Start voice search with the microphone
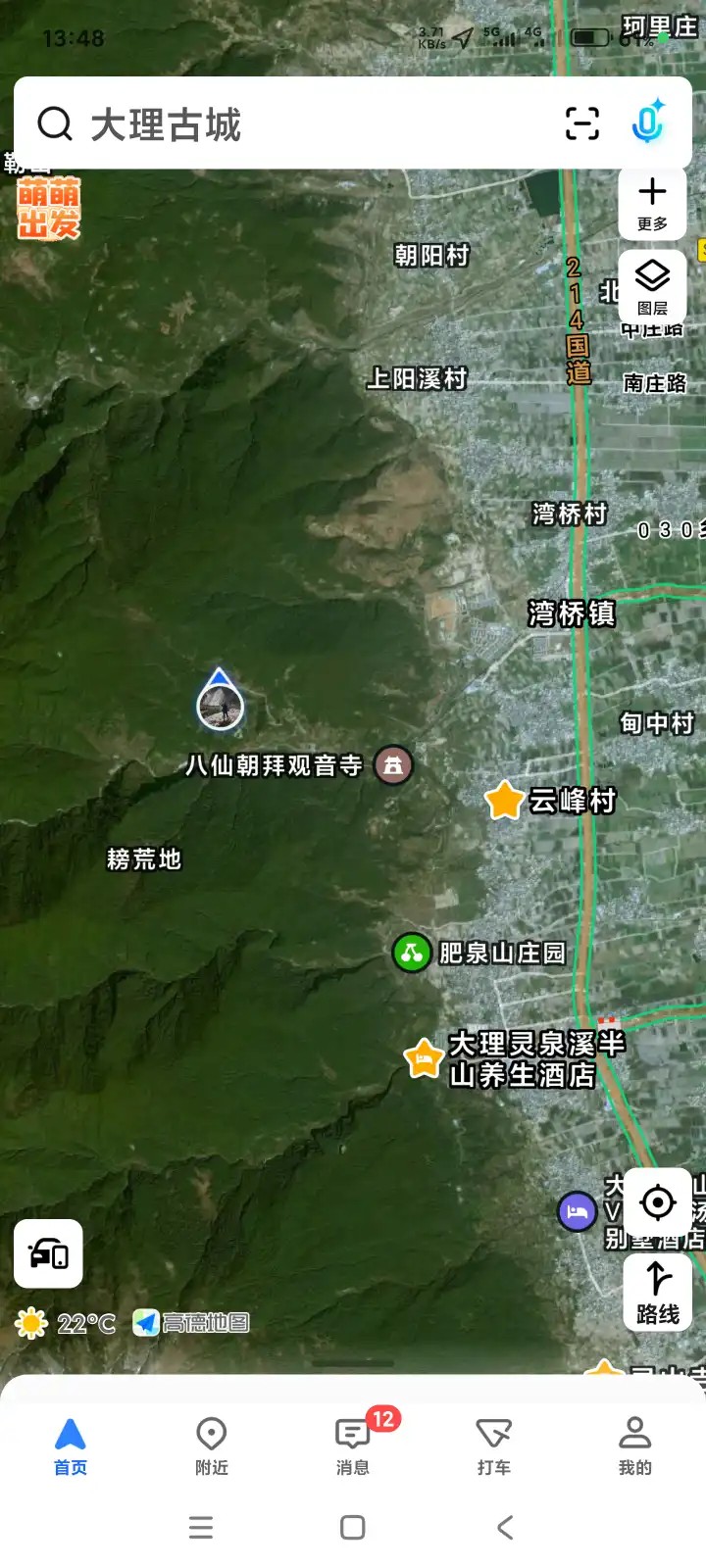706x1568 pixels. point(648,124)
